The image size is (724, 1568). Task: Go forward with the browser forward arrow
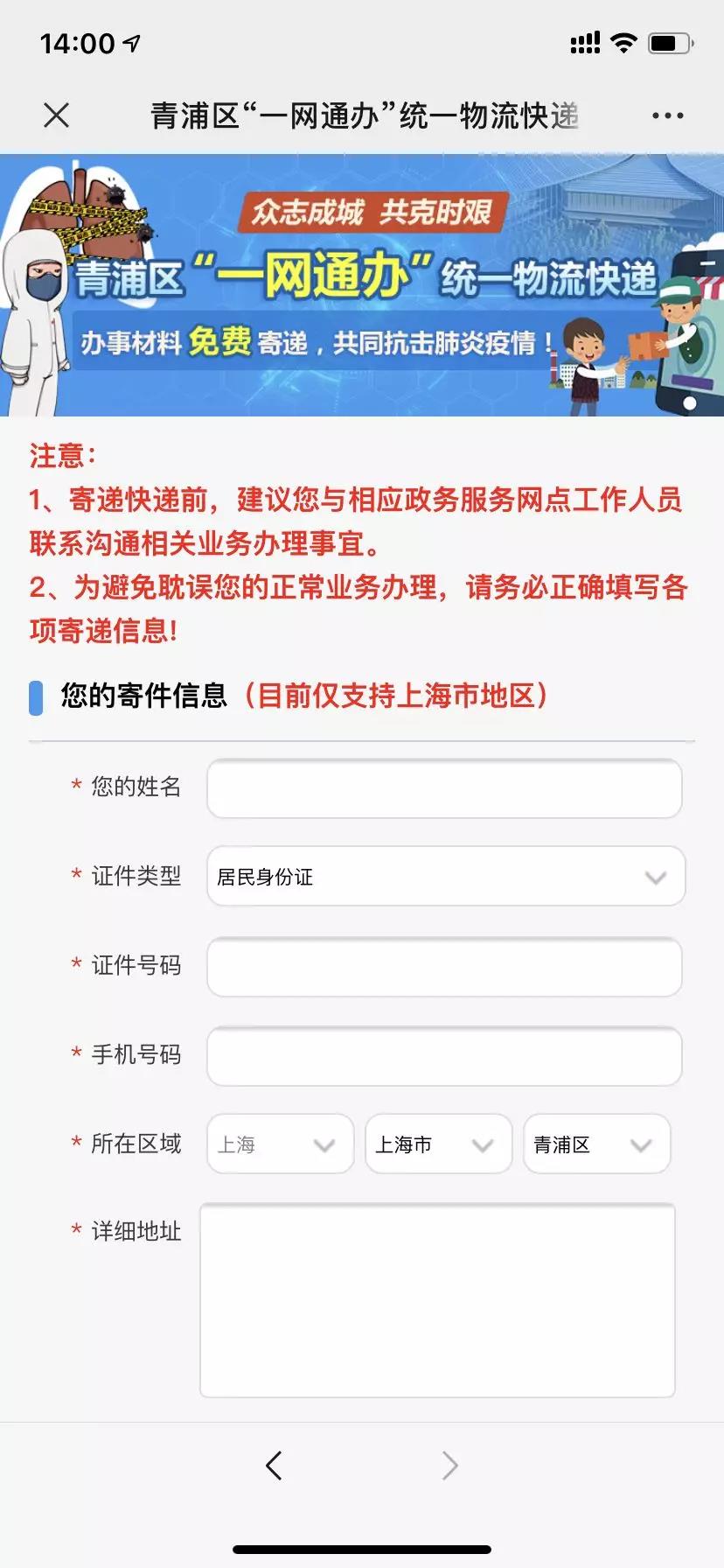click(449, 1465)
